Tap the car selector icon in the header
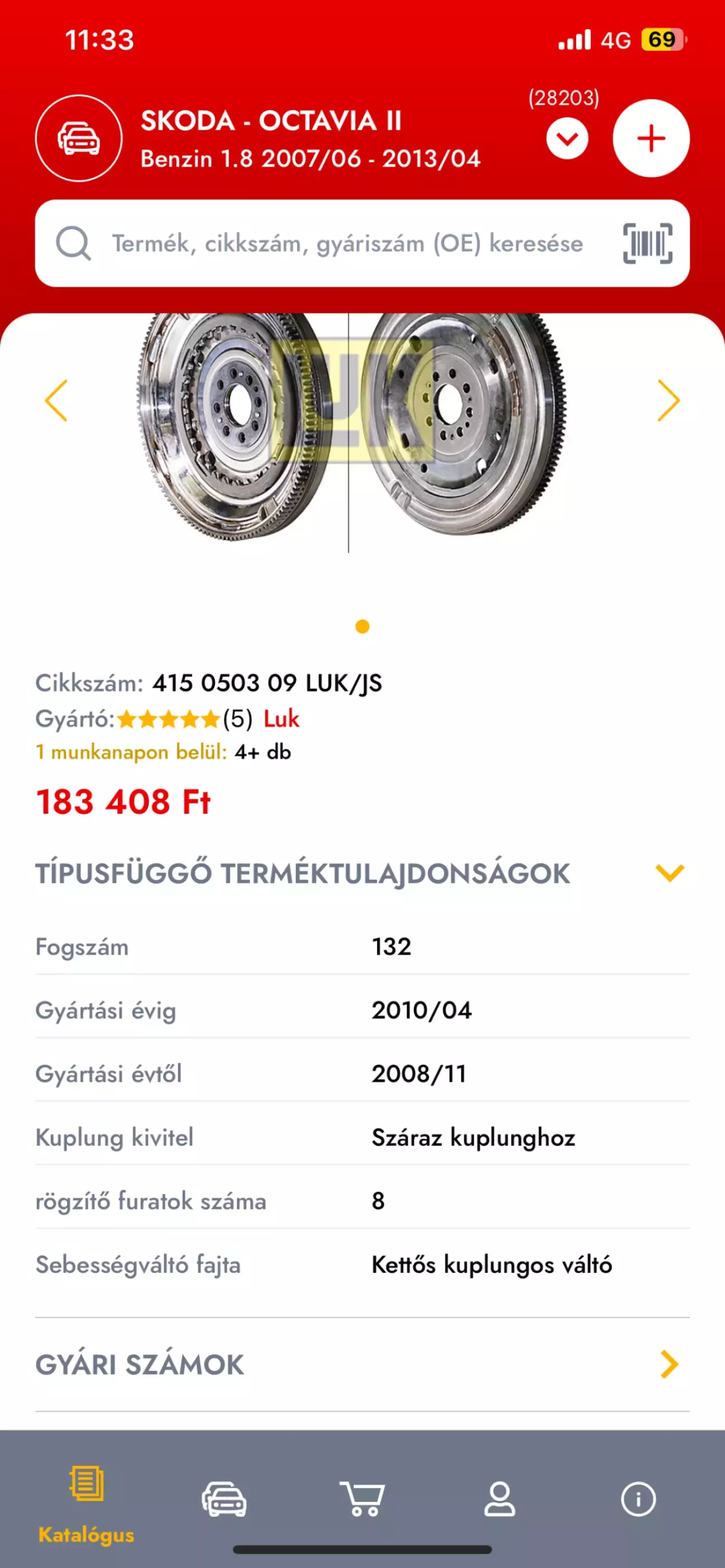Viewport: 725px width, 1568px height. coord(78,138)
